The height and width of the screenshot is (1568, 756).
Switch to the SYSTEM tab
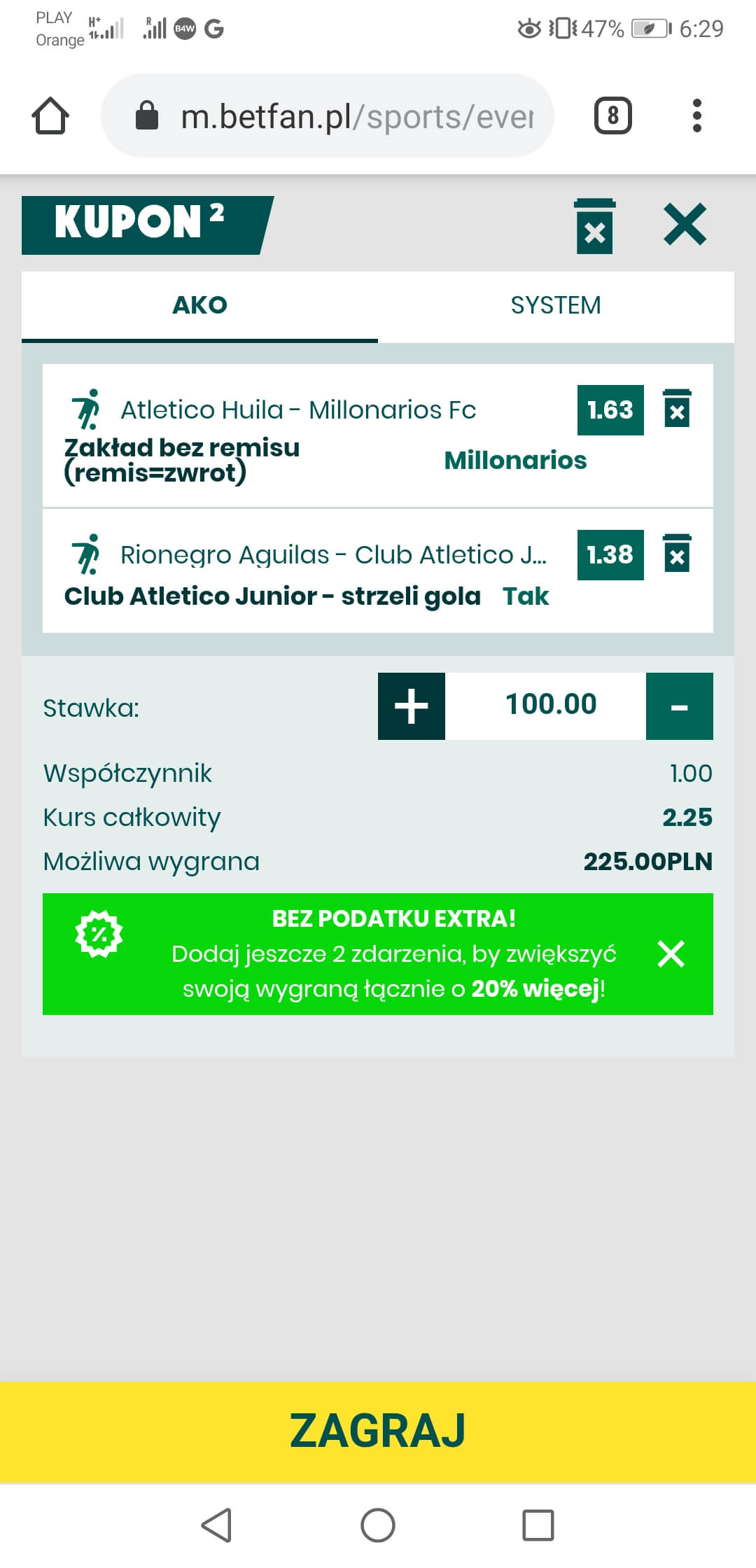555,306
